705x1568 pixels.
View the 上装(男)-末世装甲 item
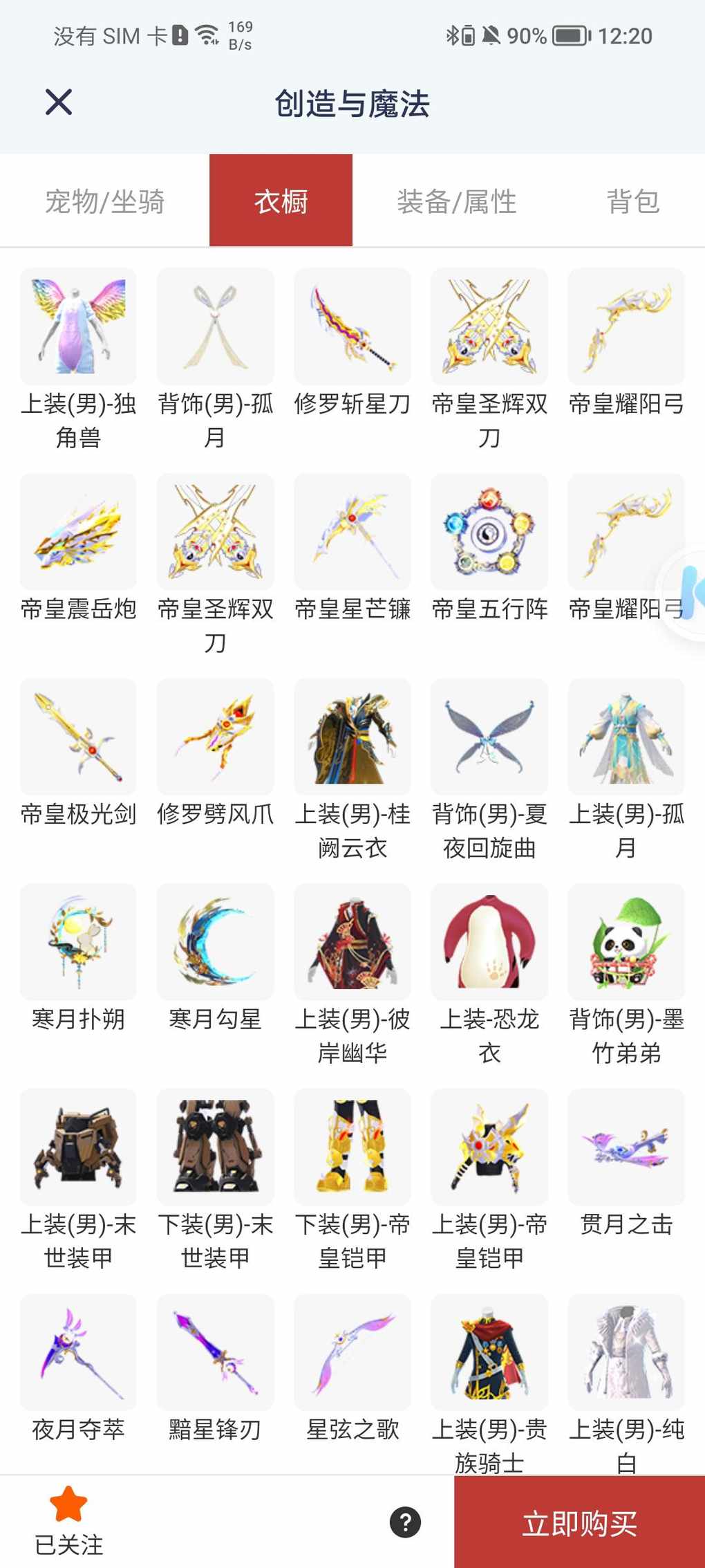click(78, 1147)
